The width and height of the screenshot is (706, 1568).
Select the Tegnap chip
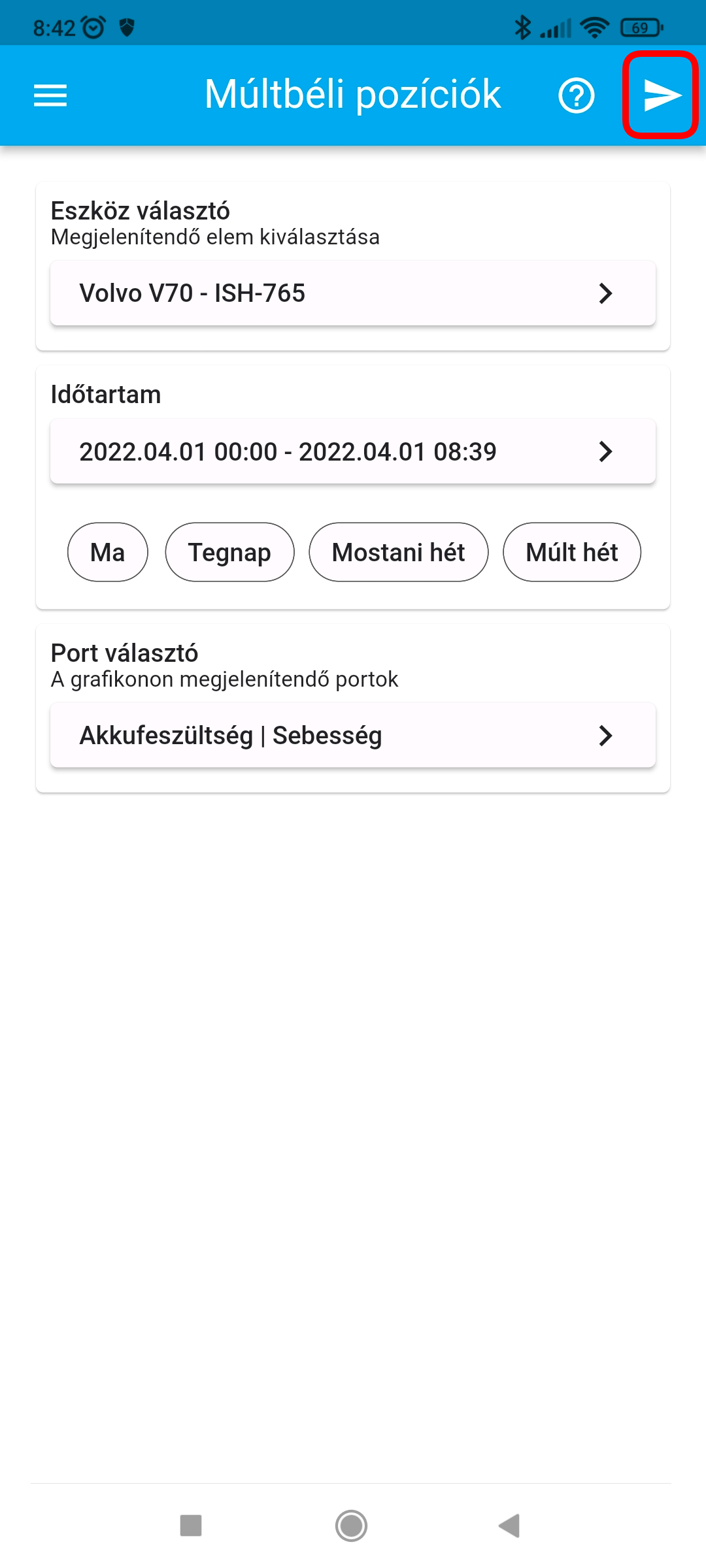[x=229, y=552]
